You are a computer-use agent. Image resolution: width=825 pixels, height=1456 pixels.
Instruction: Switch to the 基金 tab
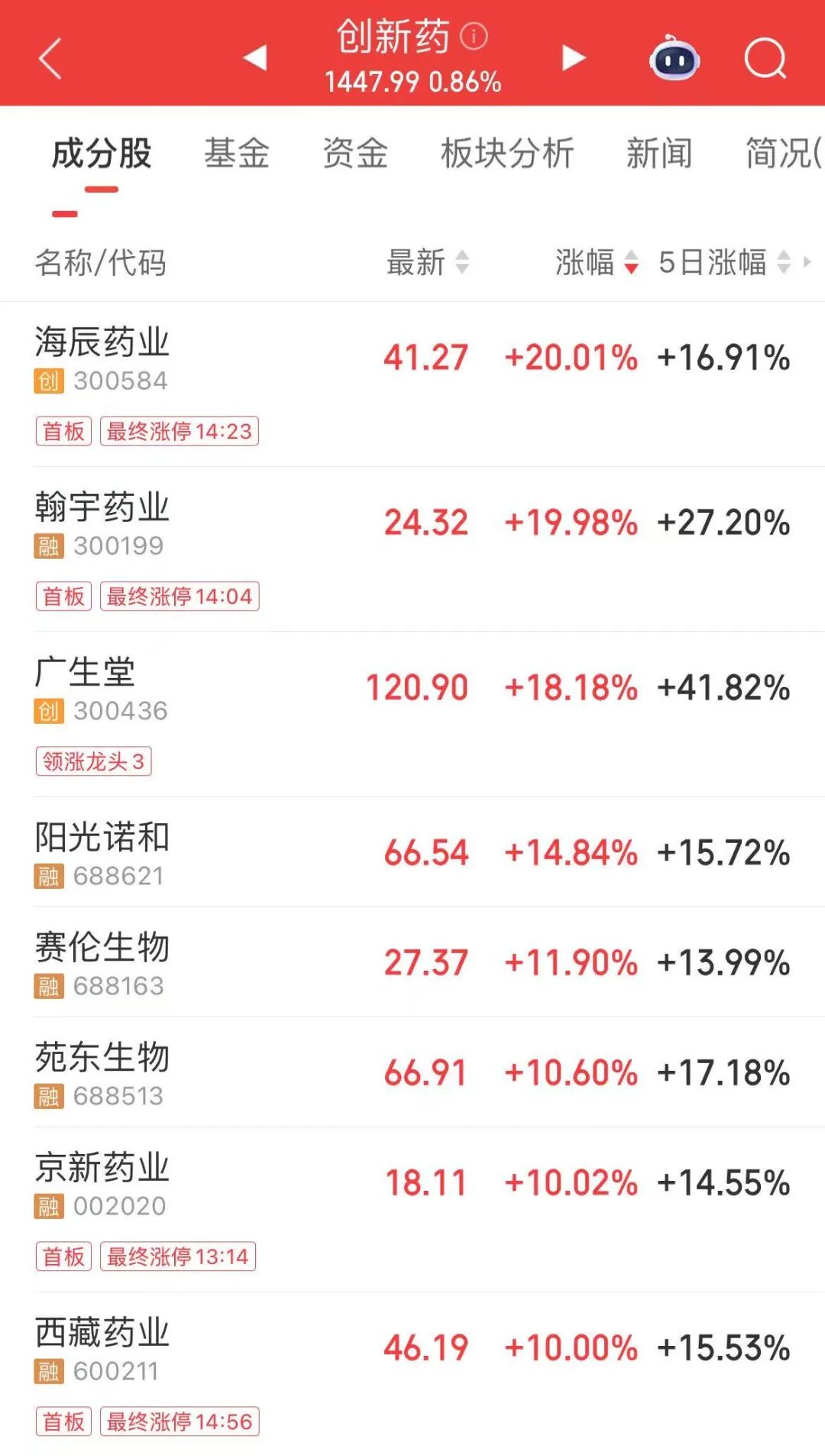pos(237,153)
